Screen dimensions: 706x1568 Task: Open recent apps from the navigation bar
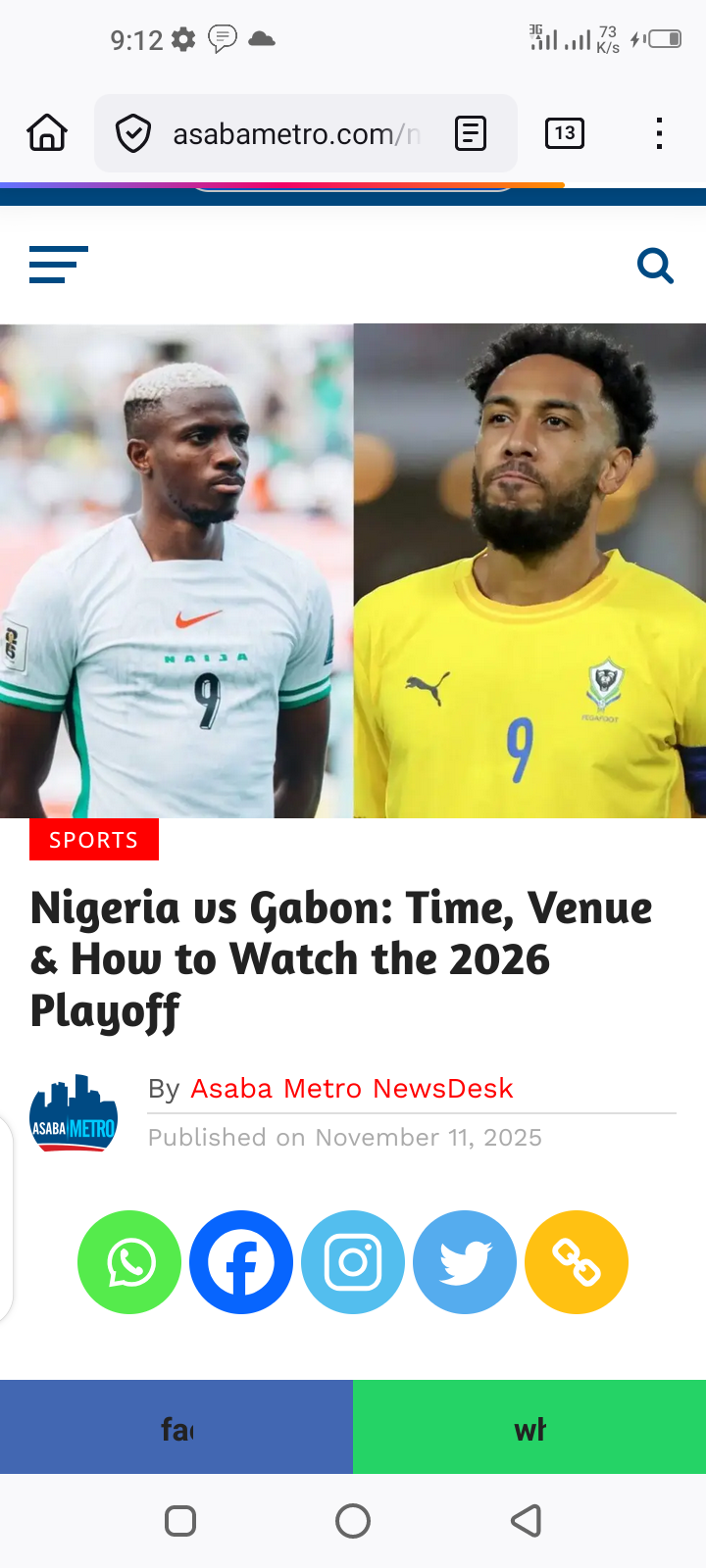pyautogui.click(x=180, y=1521)
